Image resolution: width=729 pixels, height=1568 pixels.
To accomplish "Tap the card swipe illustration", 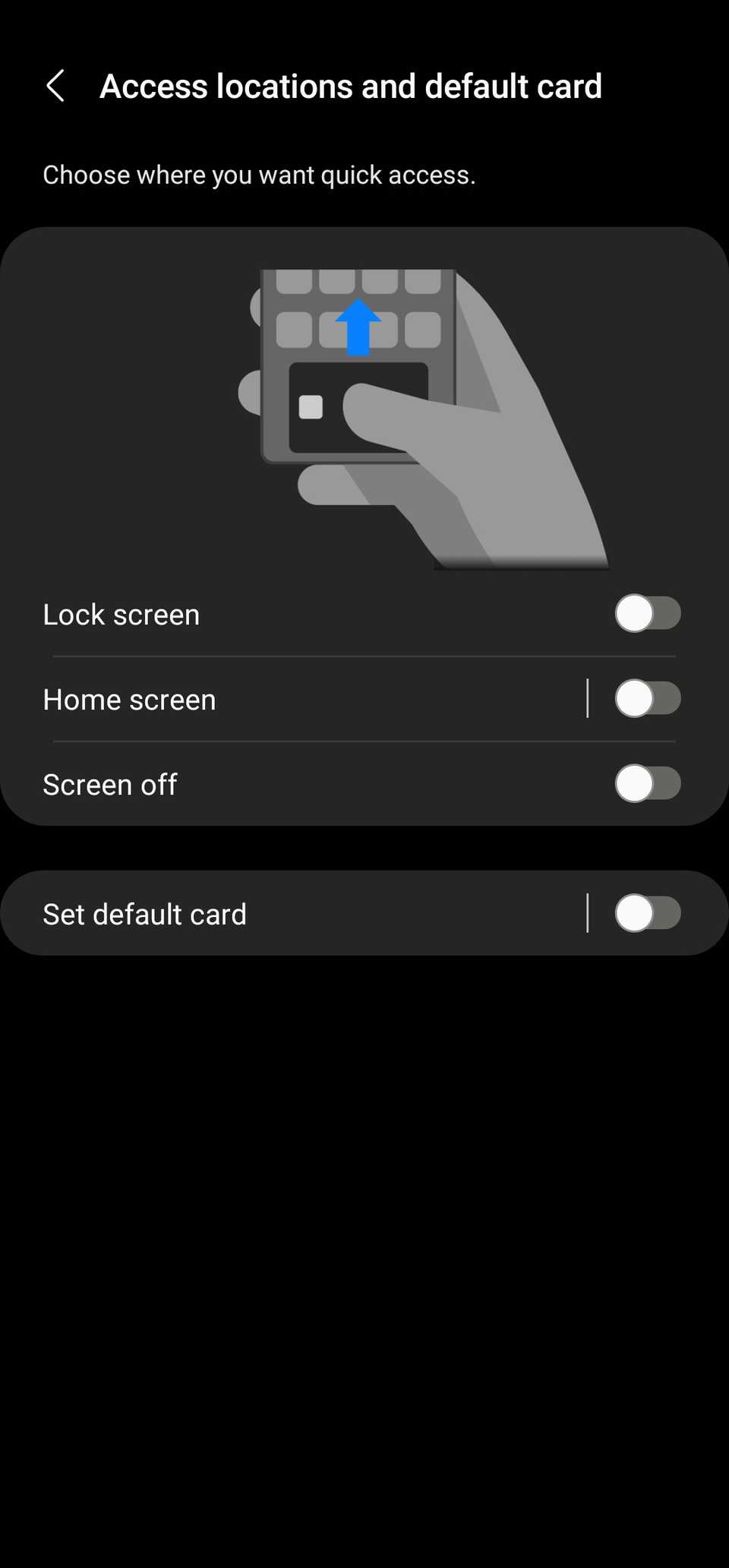I will coord(357,410).
